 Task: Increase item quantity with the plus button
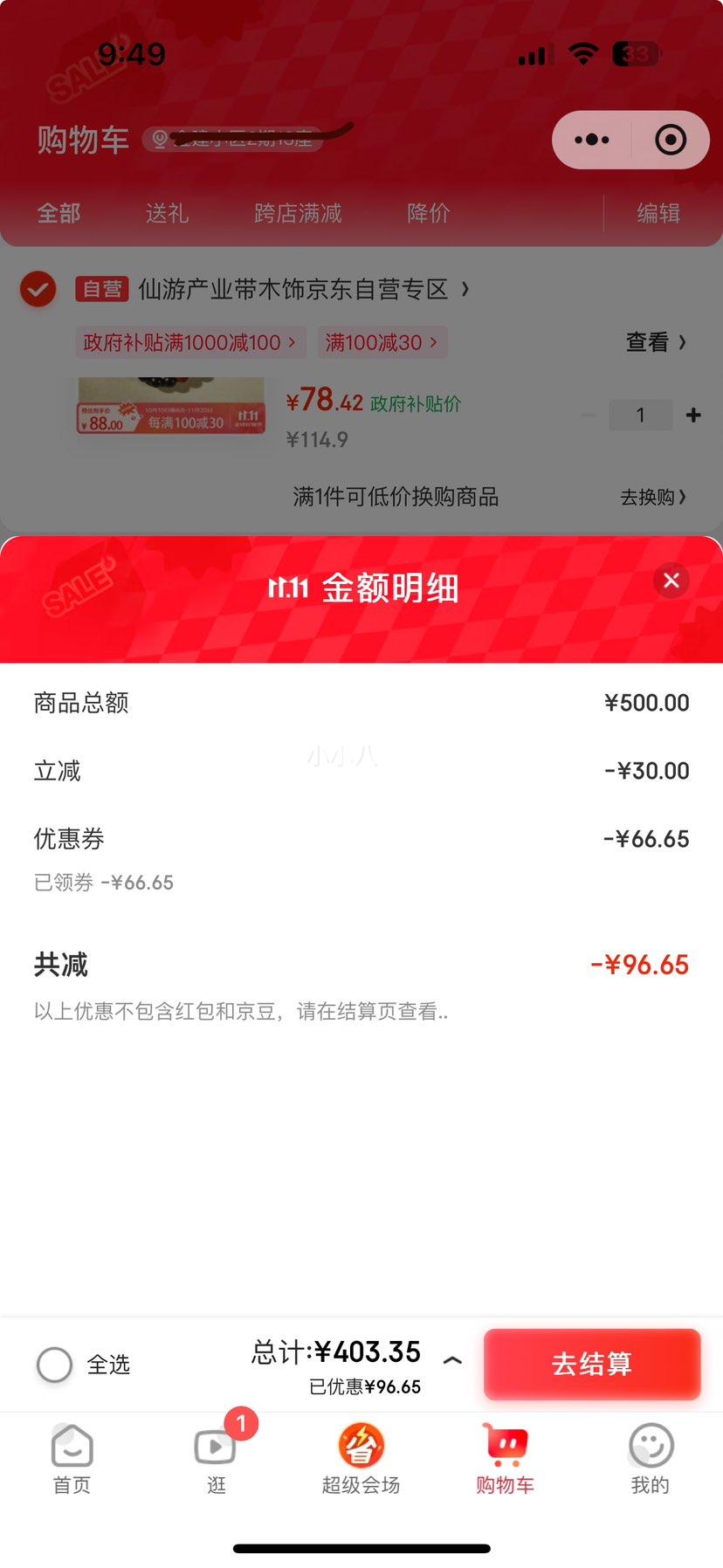tap(693, 416)
